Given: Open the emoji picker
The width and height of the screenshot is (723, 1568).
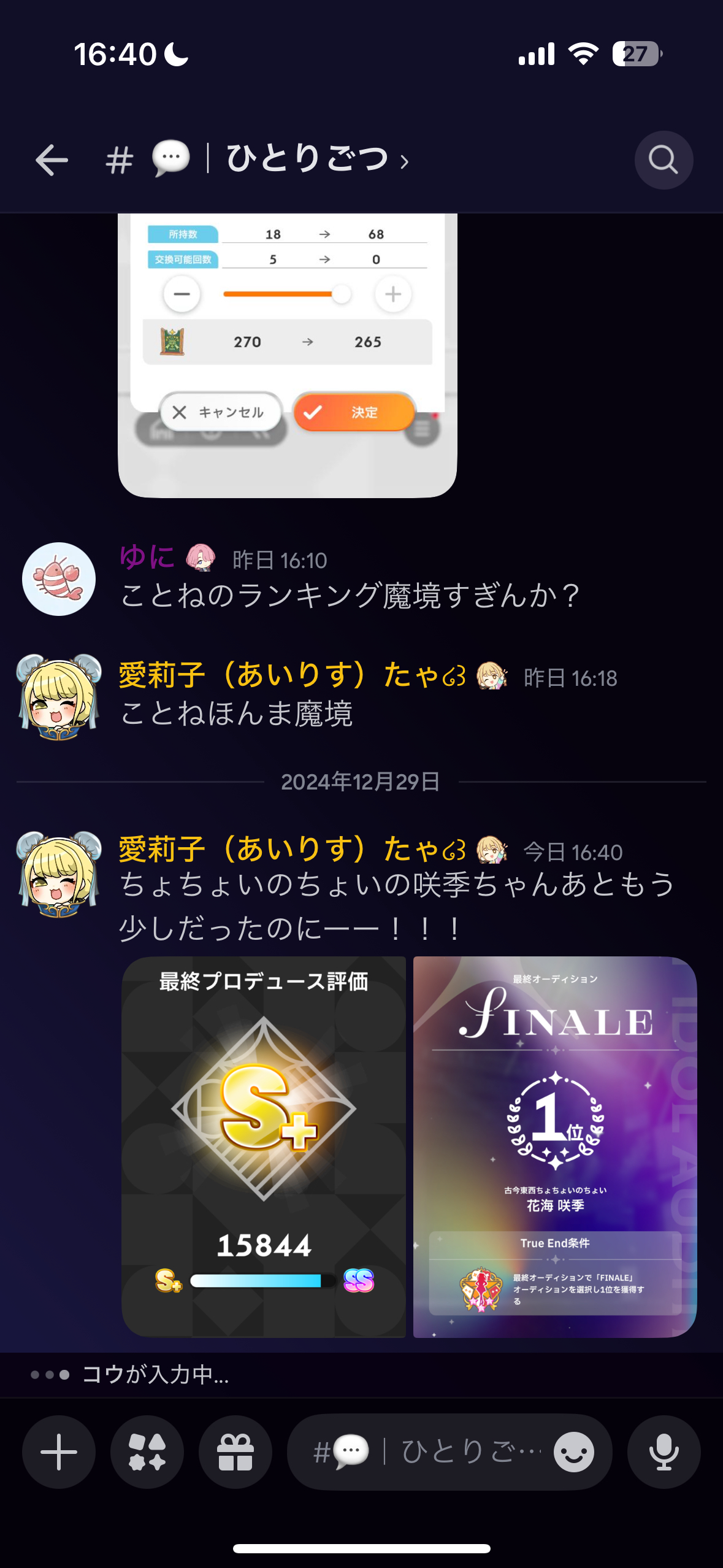Looking at the screenshot, I should coord(573,1452).
